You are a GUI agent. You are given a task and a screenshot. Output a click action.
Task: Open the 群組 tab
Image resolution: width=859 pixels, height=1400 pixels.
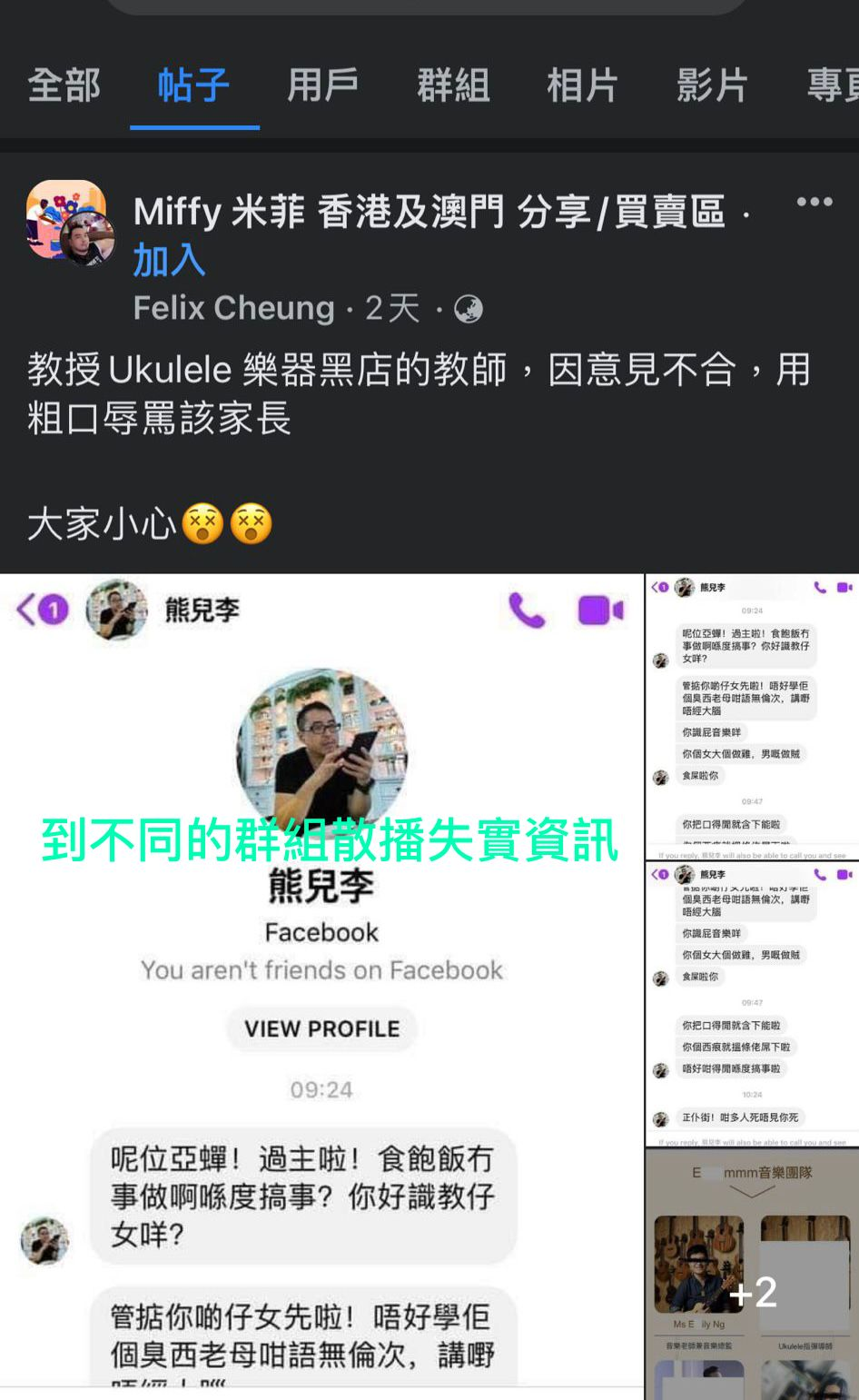point(453,86)
